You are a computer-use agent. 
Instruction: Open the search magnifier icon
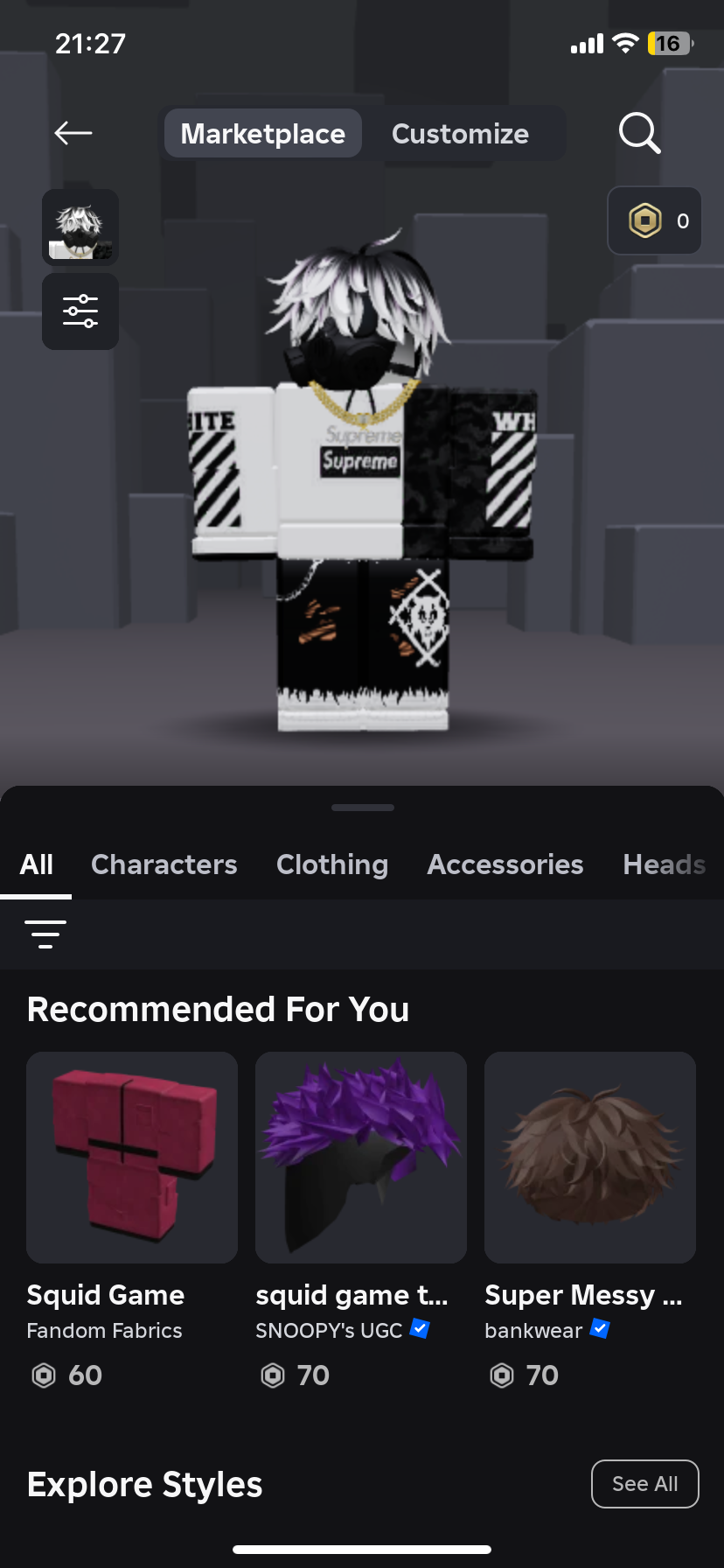click(x=639, y=133)
